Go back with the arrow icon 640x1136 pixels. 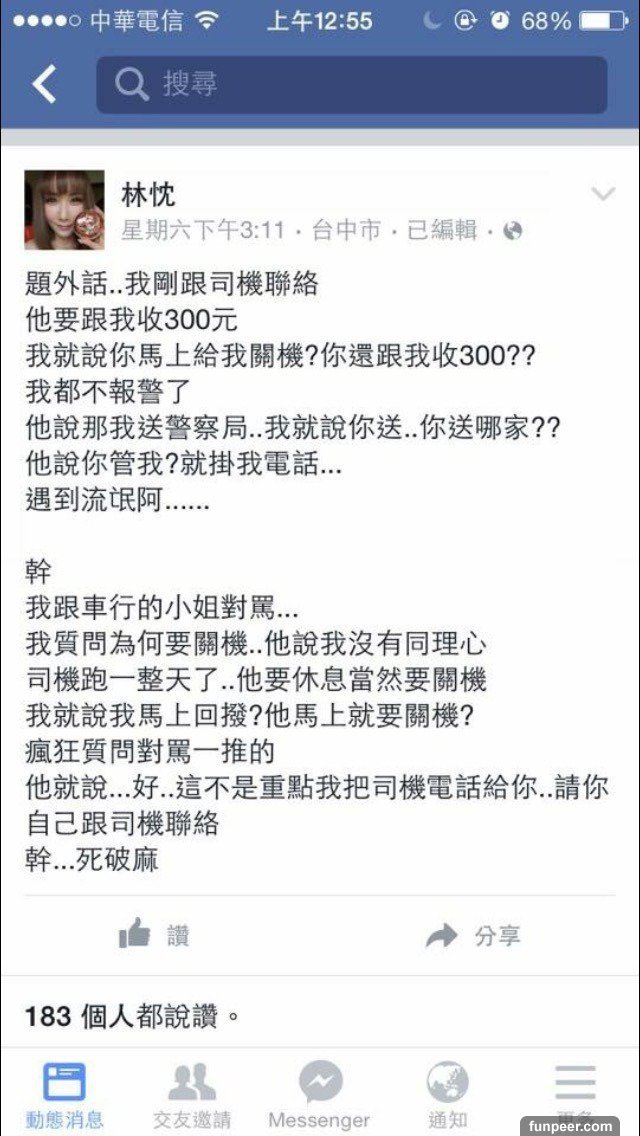tap(45, 85)
